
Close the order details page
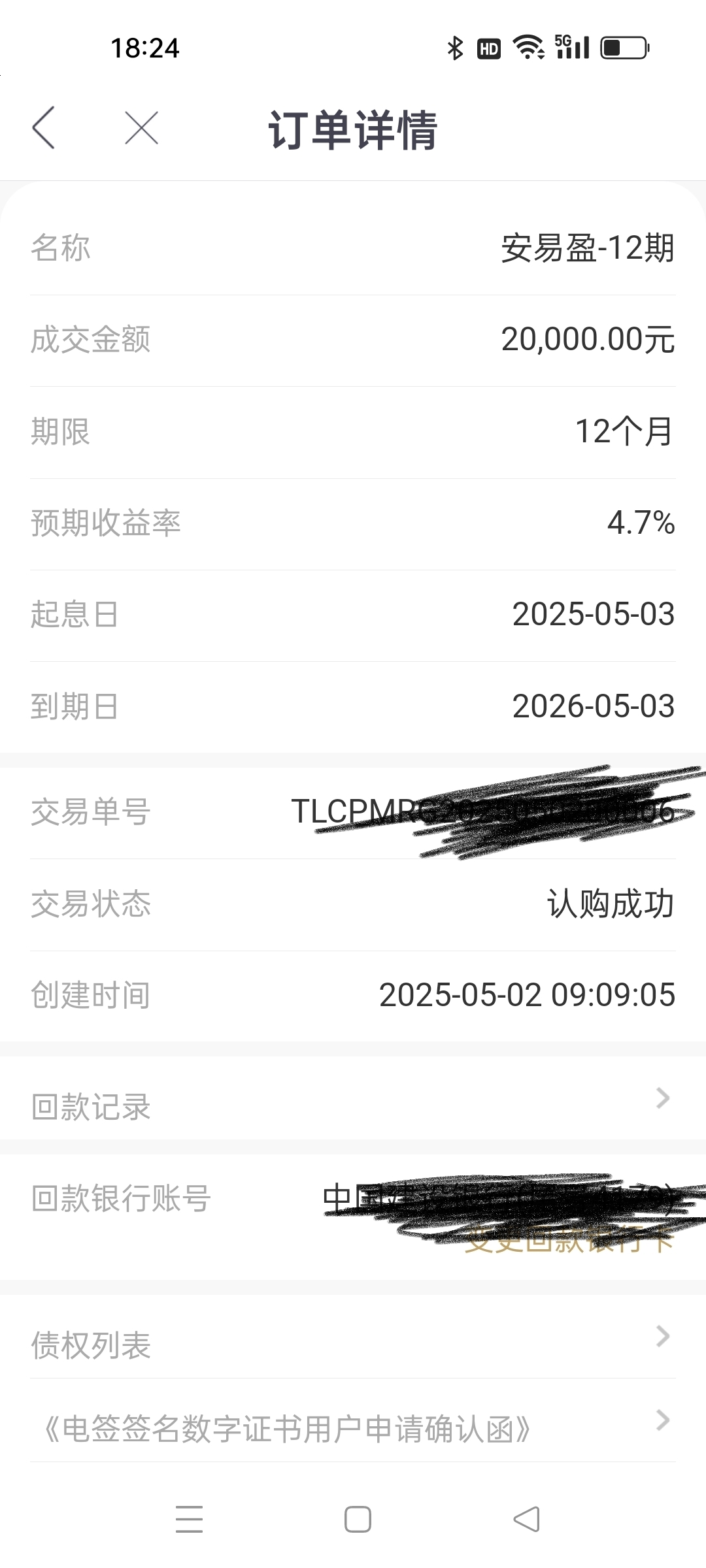(x=141, y=128)
